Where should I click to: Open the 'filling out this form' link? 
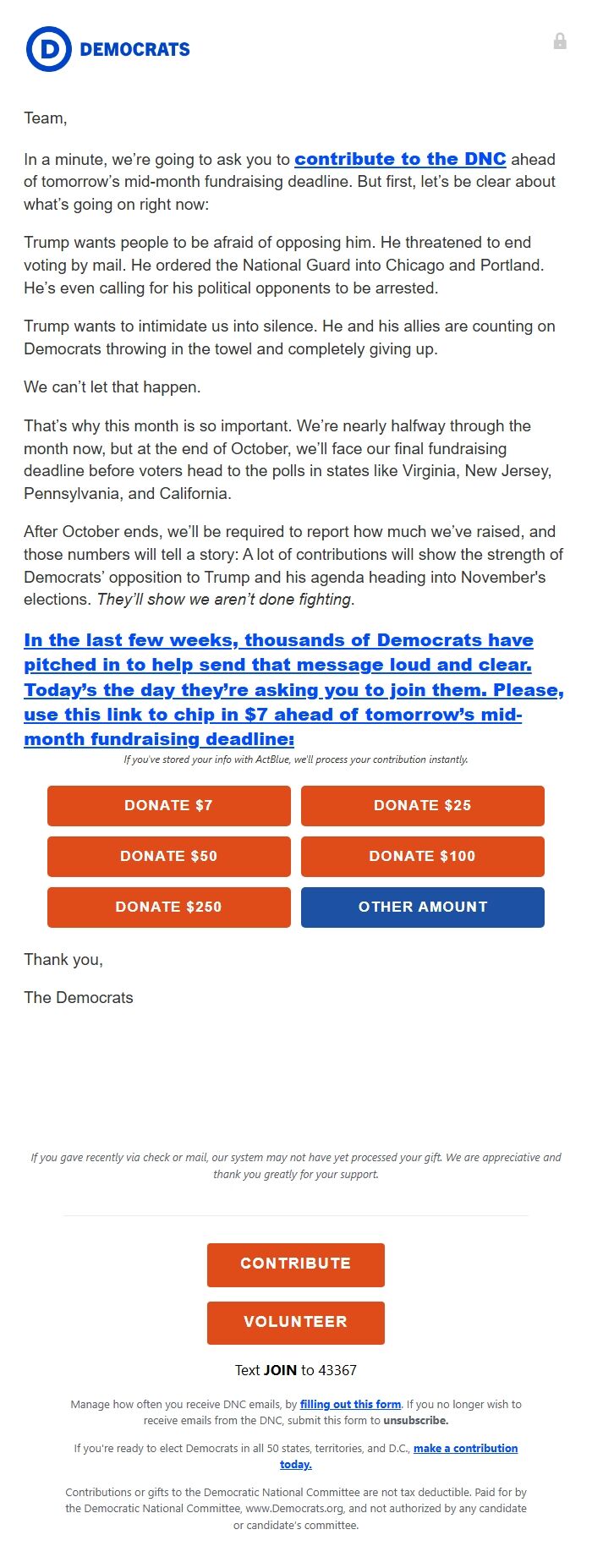click(x=350, y=1404)
